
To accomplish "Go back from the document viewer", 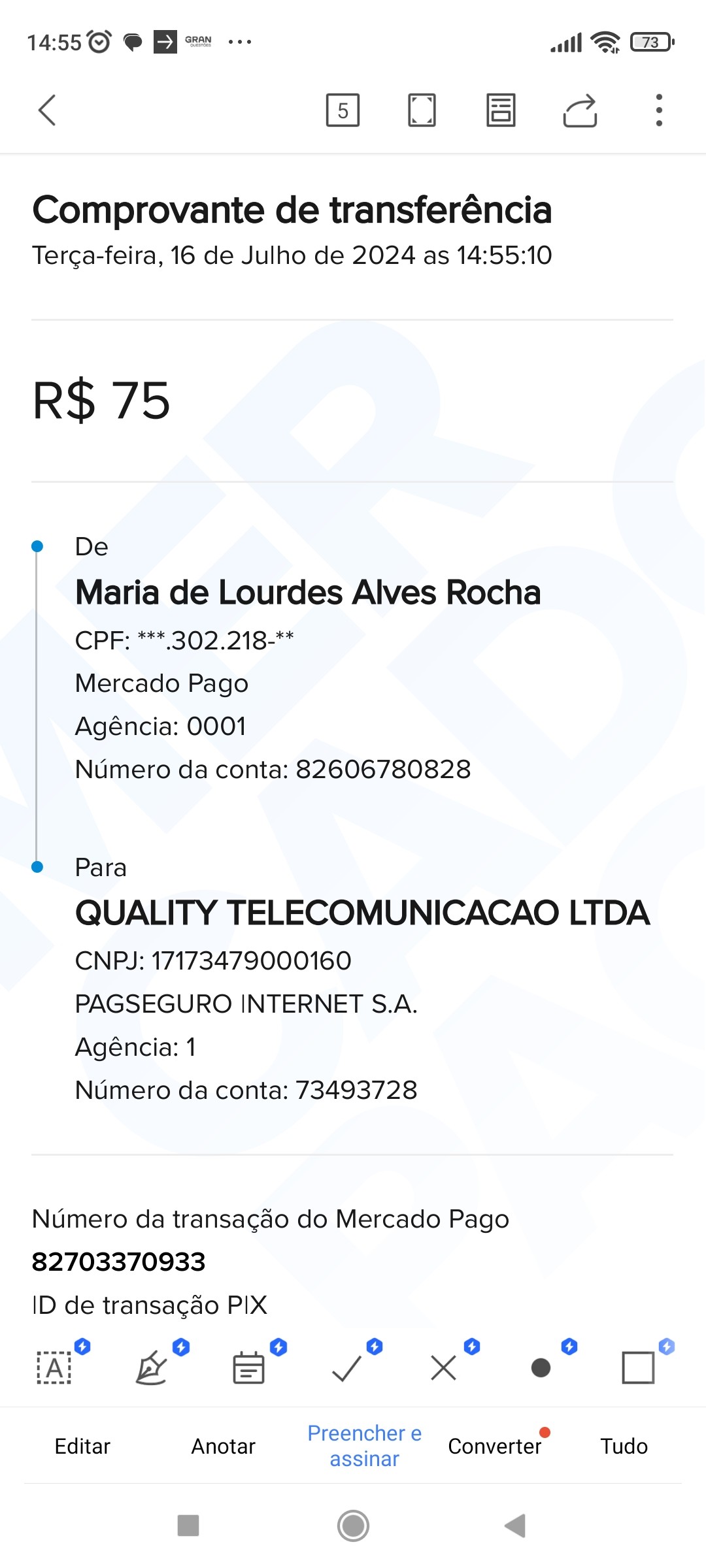I will (47, 110).
